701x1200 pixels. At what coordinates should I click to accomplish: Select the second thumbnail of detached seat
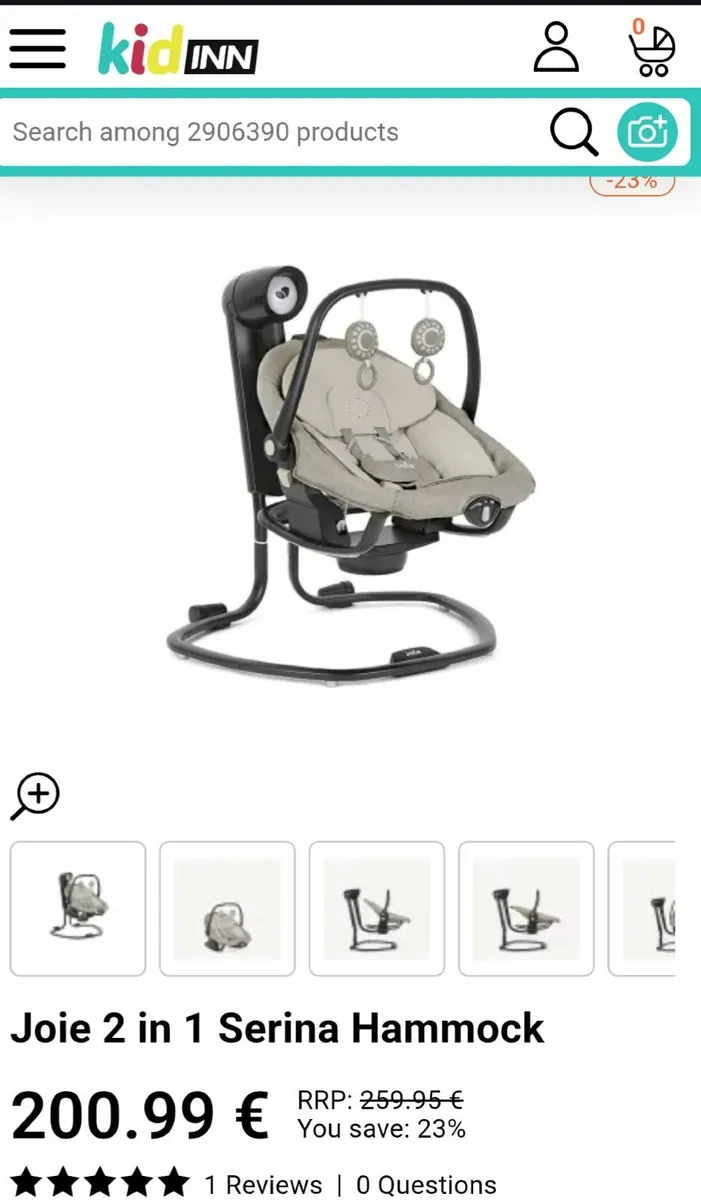click(227, 908)
